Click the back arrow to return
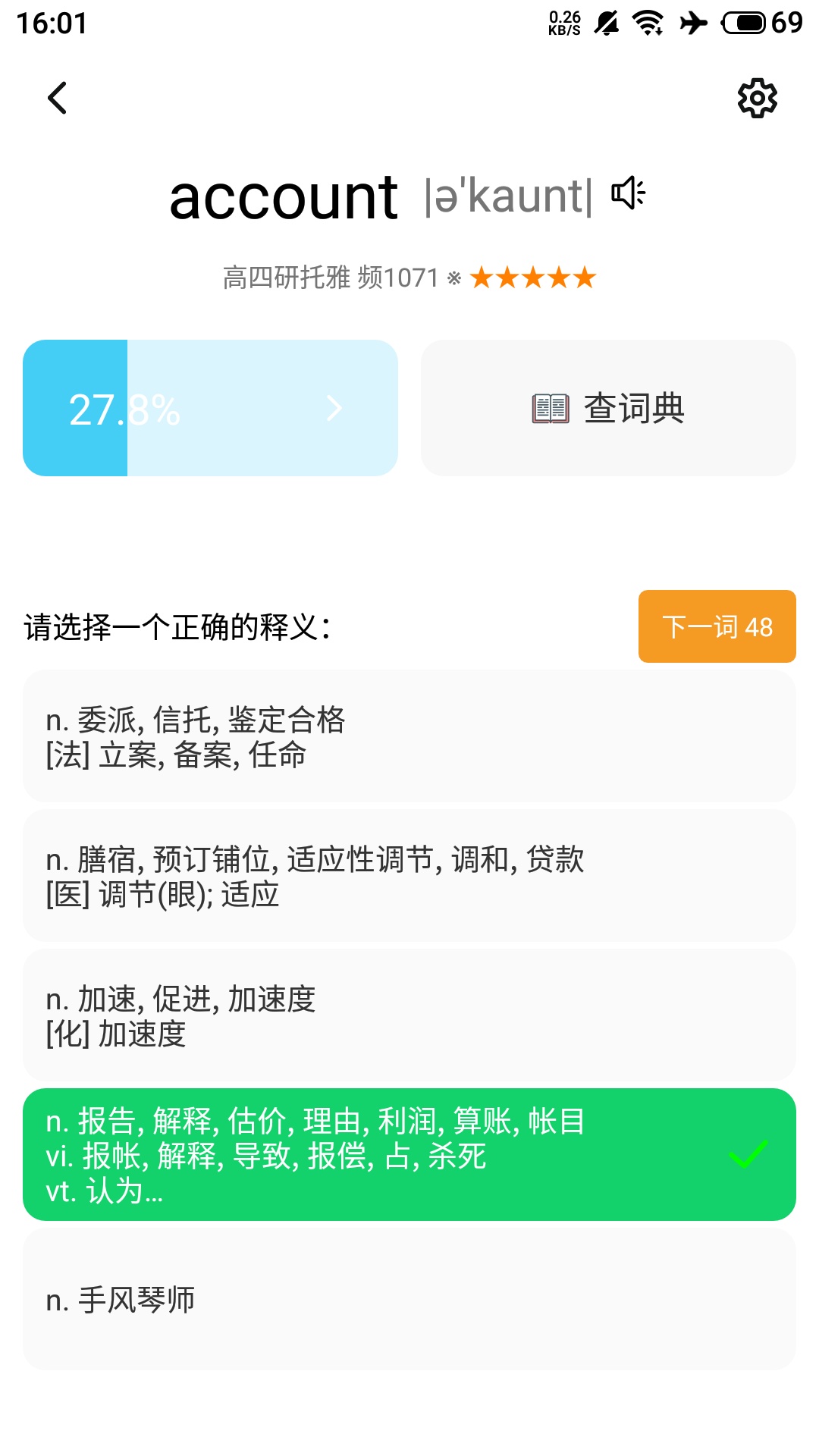Viewport: 819px width, 1456px height. coord(58,98)
